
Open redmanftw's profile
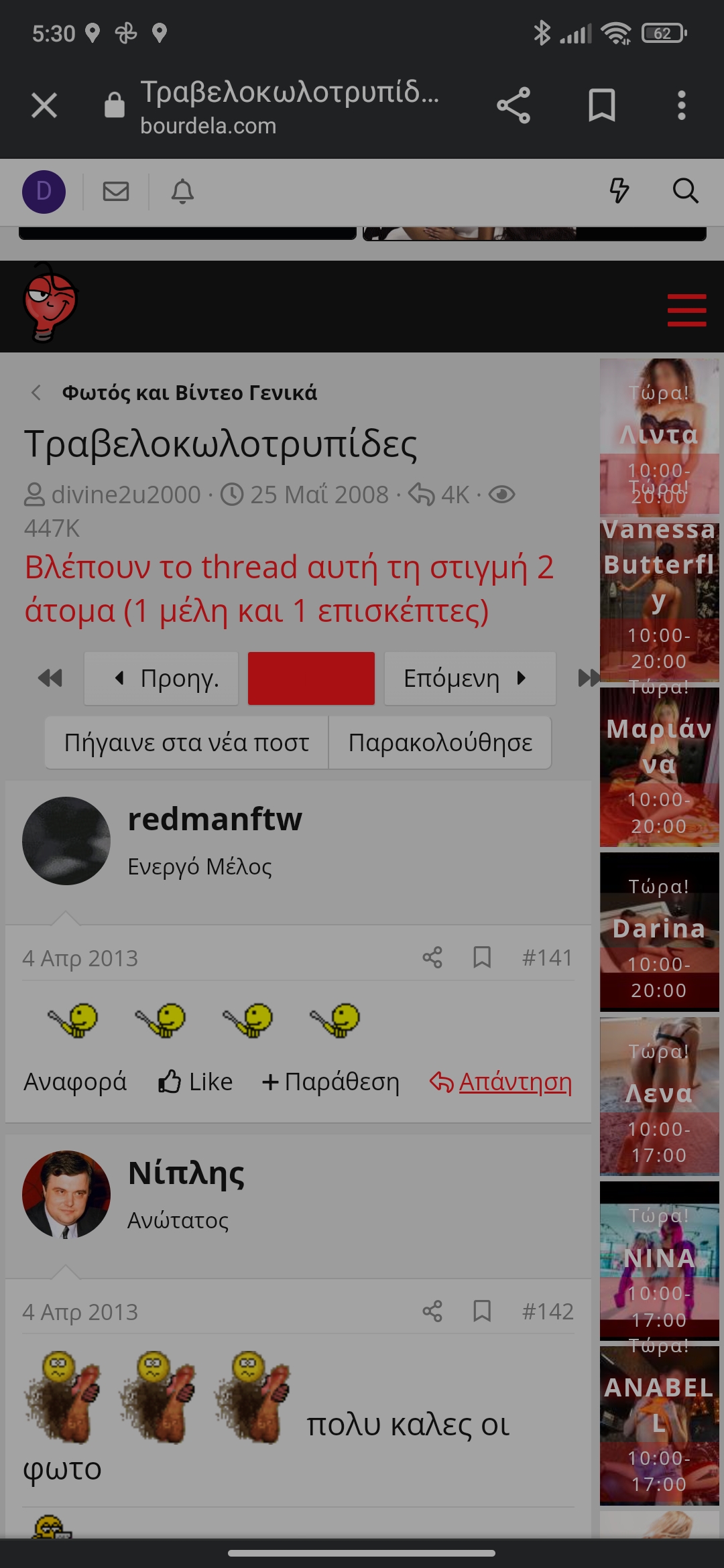pos(215,819)
